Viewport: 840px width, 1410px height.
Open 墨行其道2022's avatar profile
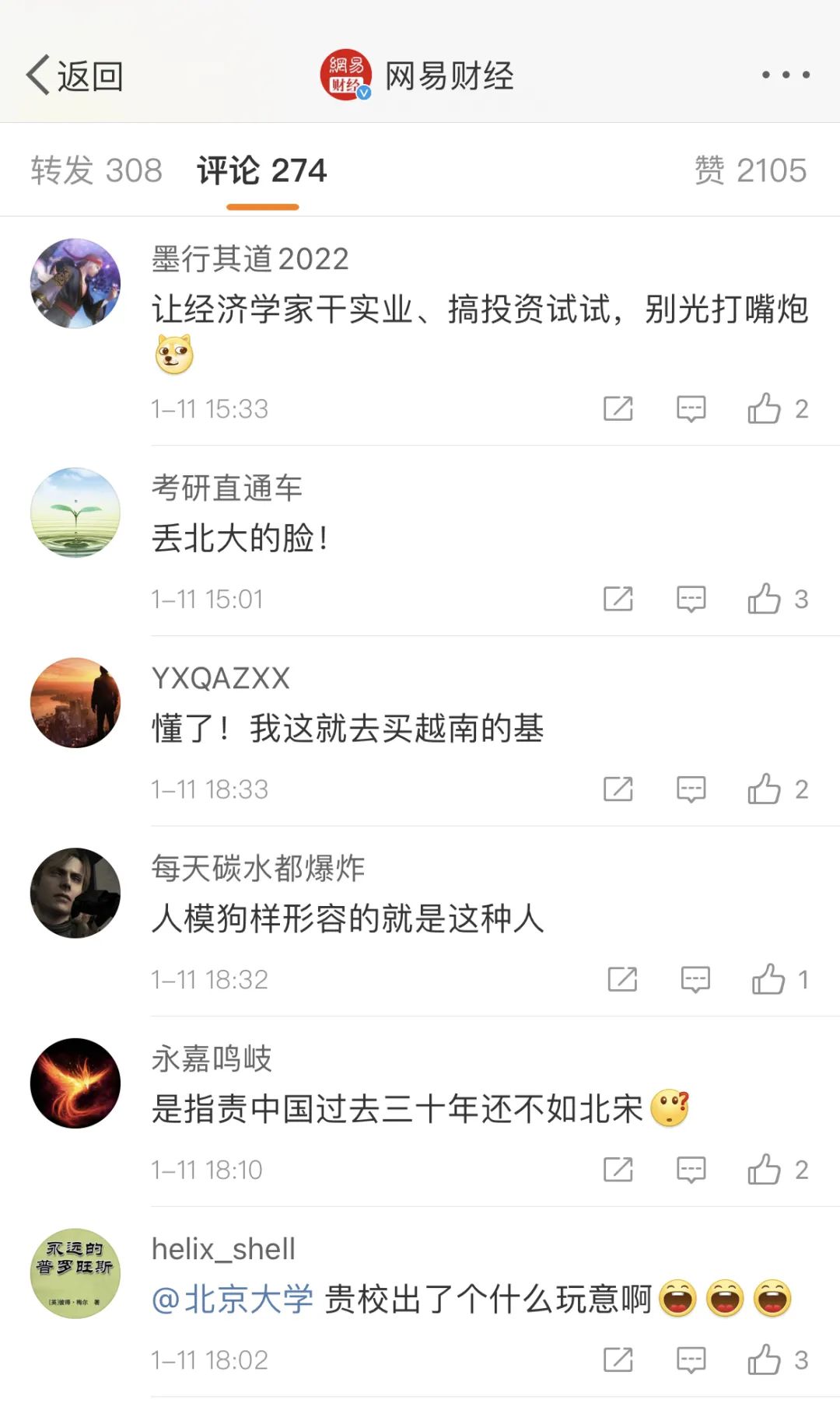click(75, 284)
